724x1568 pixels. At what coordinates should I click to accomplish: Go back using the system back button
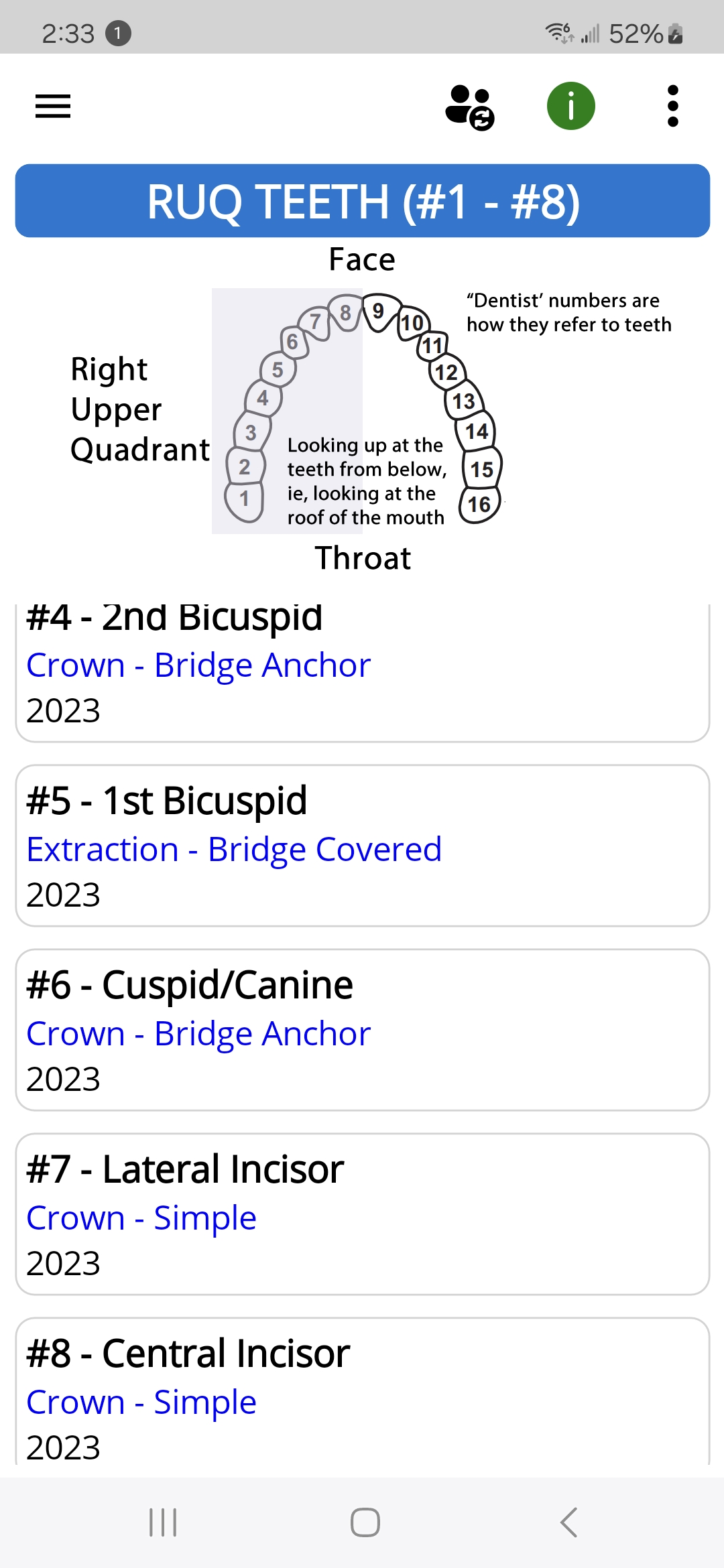[568, 1522]
